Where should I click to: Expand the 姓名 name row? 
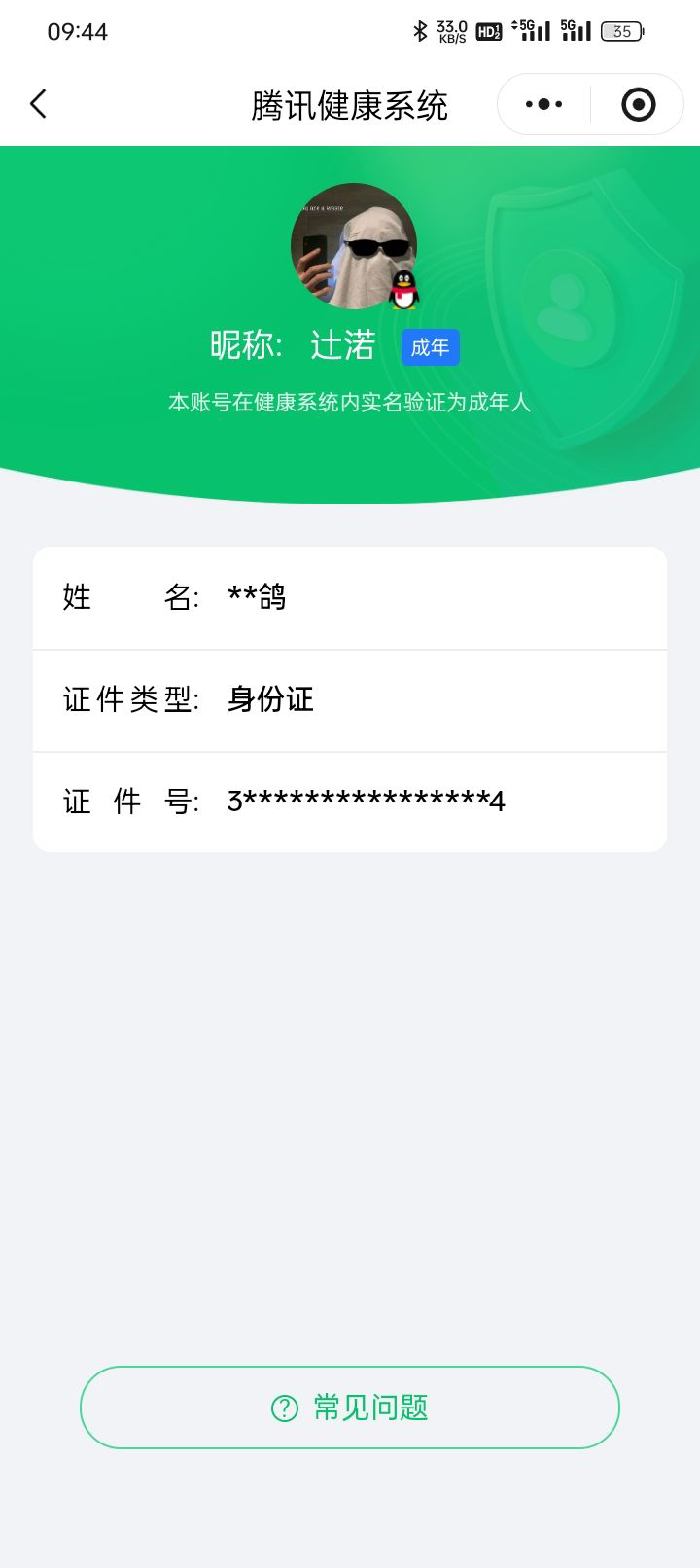point(350,597)
